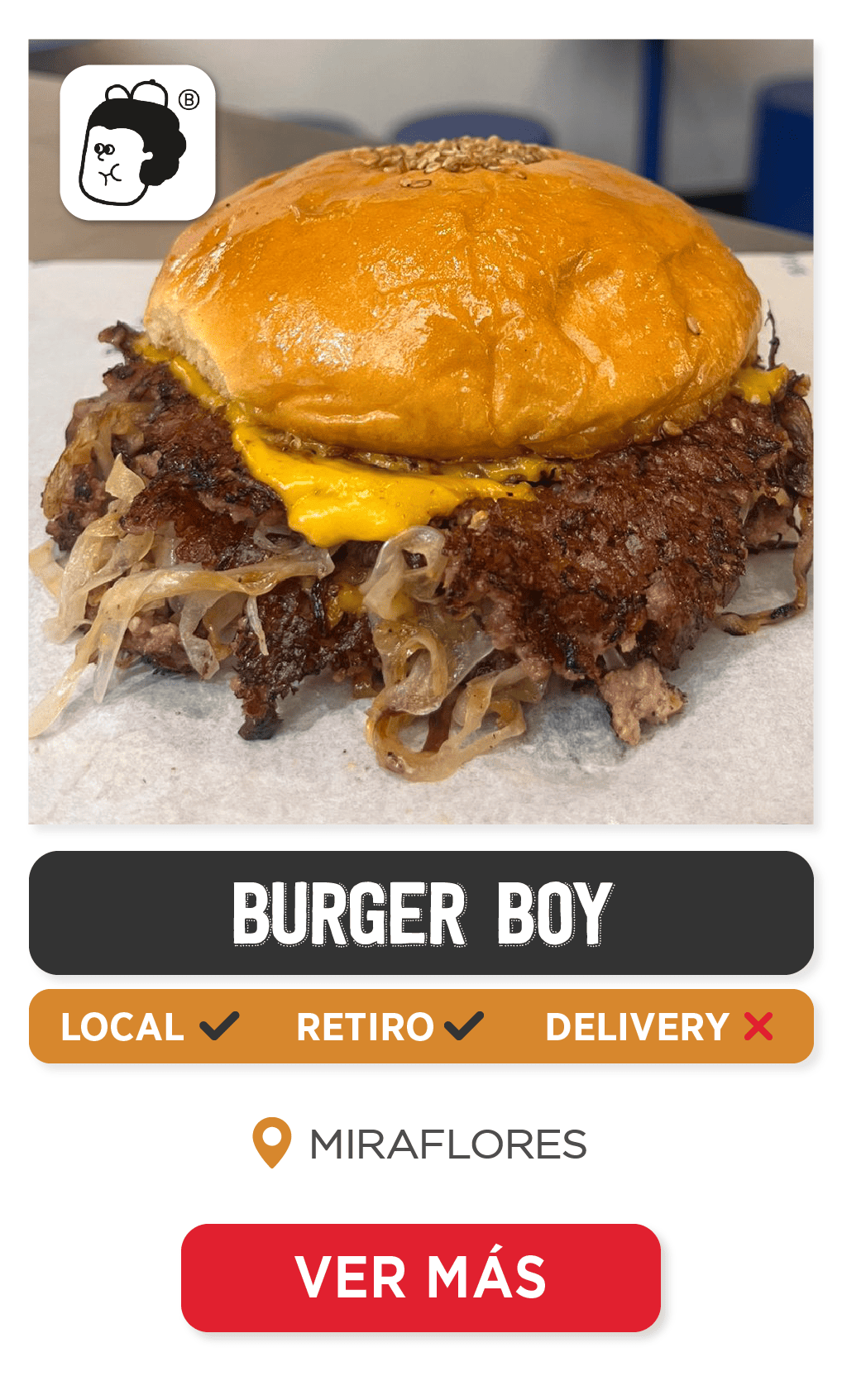
Task: Tap the VER MÁS button
Action: (x=420, y=1277)
